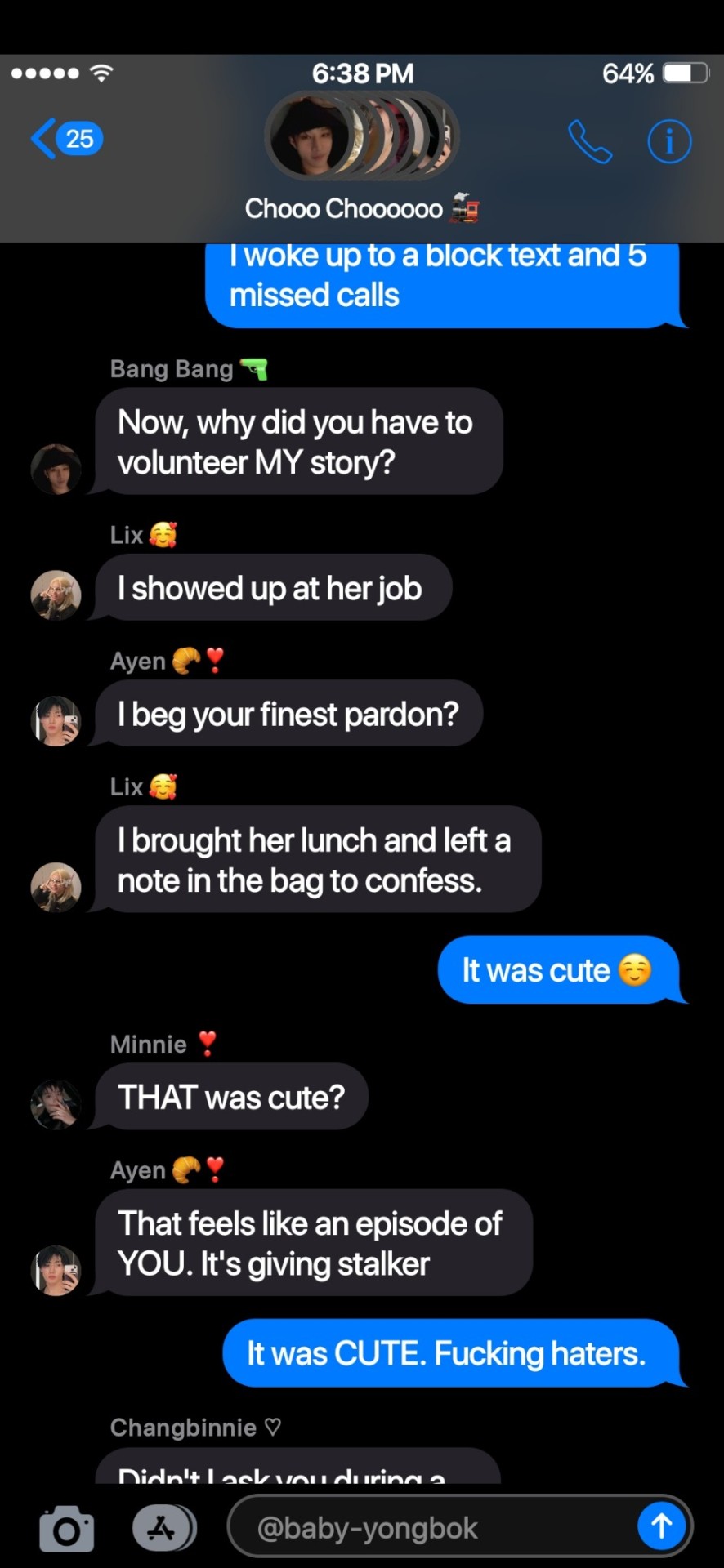The width and height of the screenshot is (724, 1568).
Task: Open the app store drawer
Action: 163,1528
